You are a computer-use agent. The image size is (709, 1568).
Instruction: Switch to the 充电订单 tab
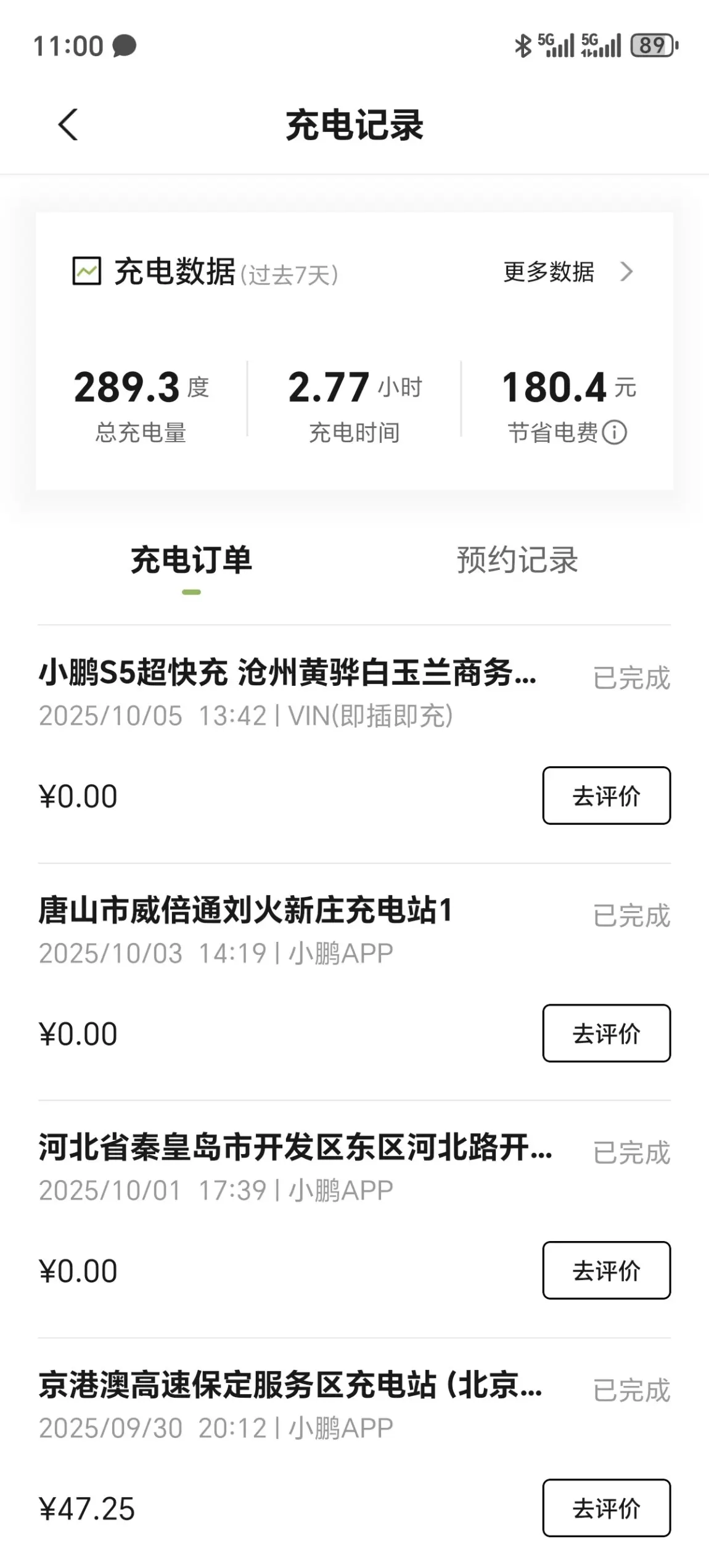point(191,561)
